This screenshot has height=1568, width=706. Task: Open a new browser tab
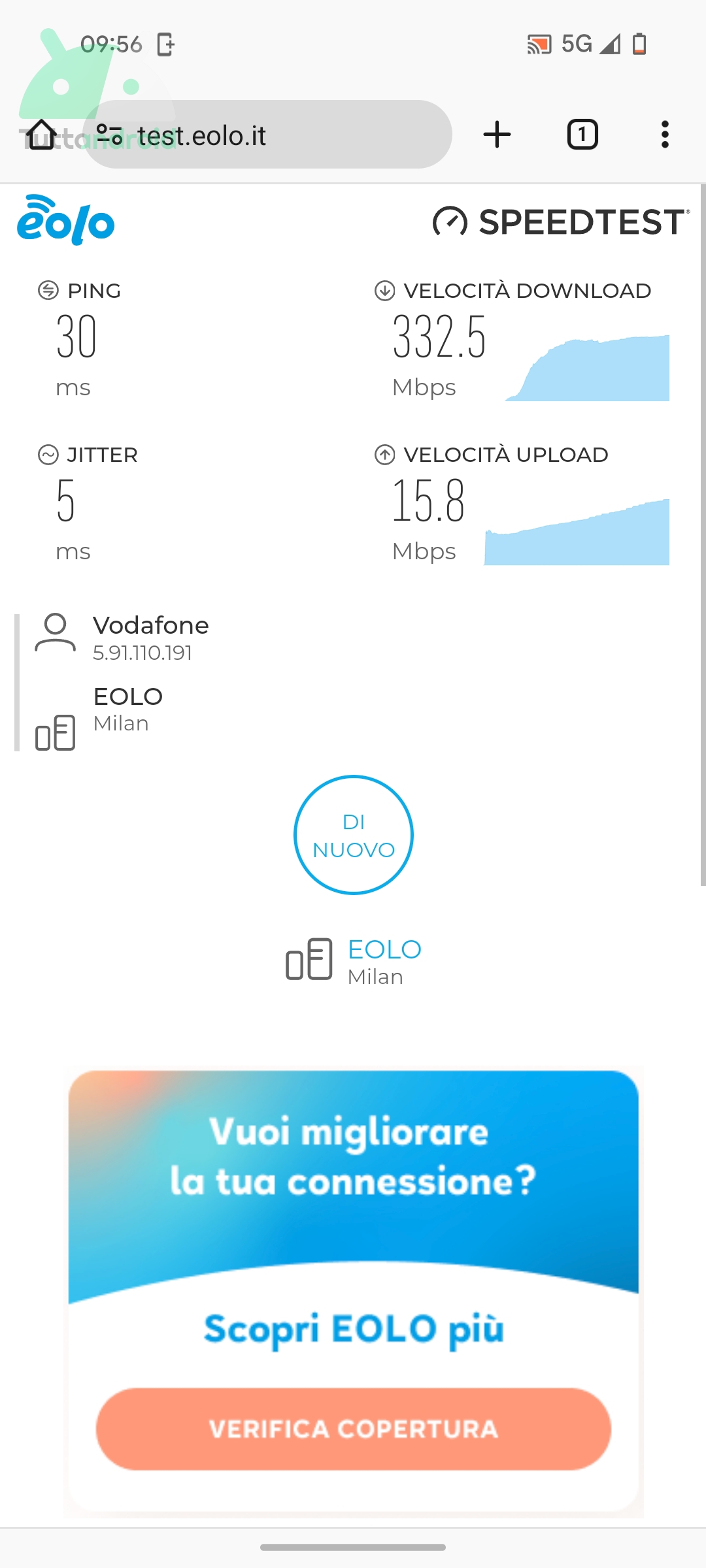tap(497, 135)
